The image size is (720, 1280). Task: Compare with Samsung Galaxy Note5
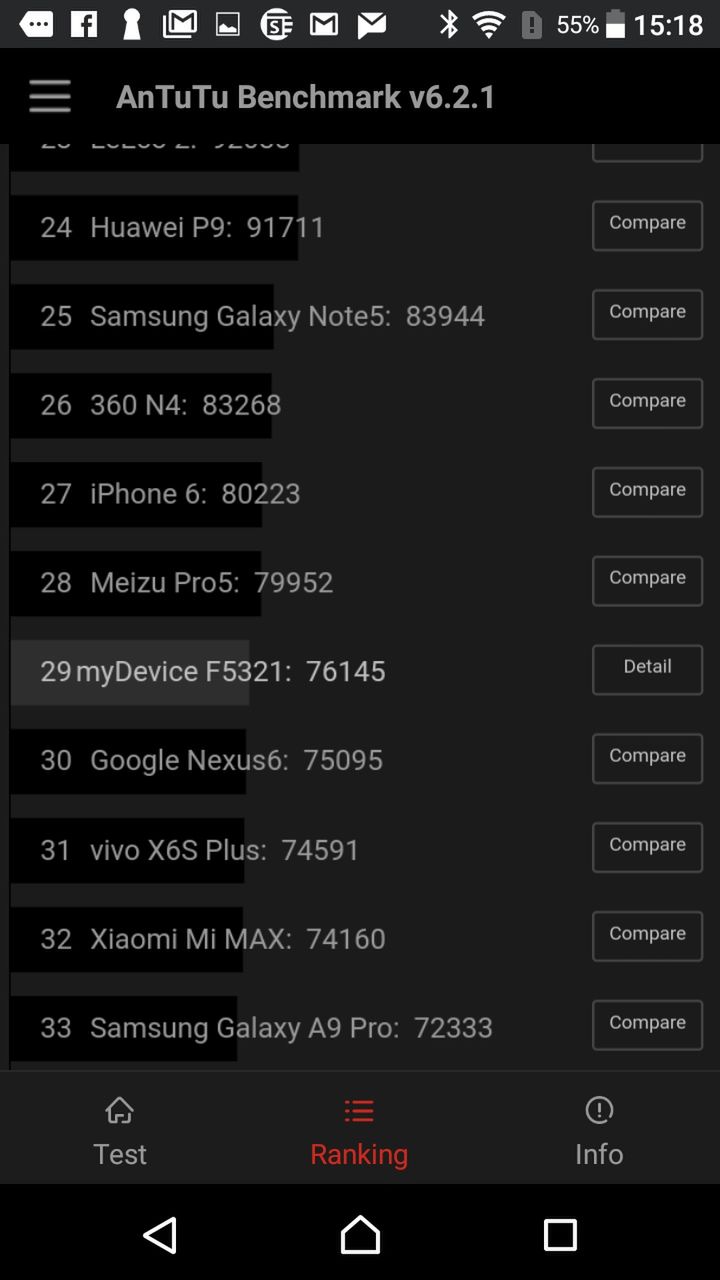click(x=647, y=314)
